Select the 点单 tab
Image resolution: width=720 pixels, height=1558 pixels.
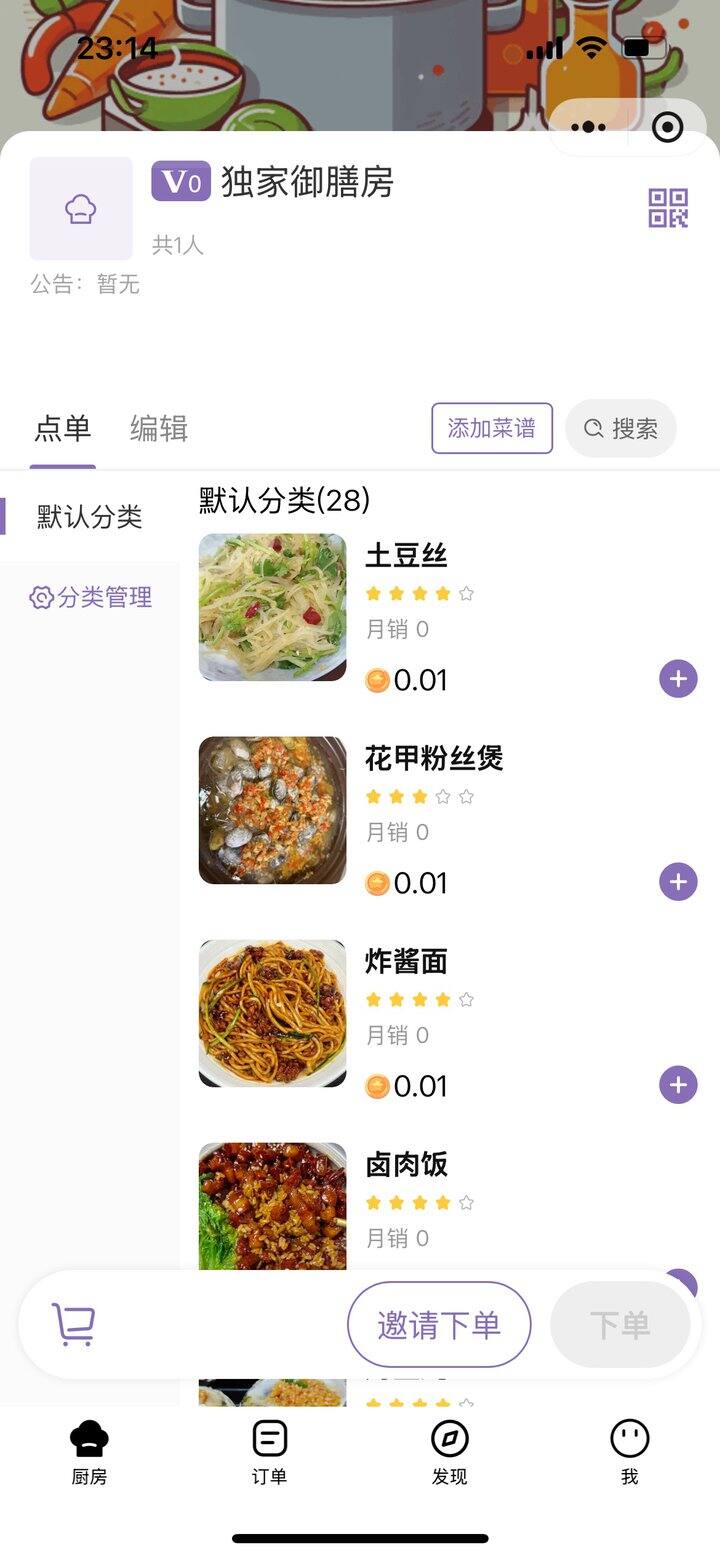tap(63, 428)
